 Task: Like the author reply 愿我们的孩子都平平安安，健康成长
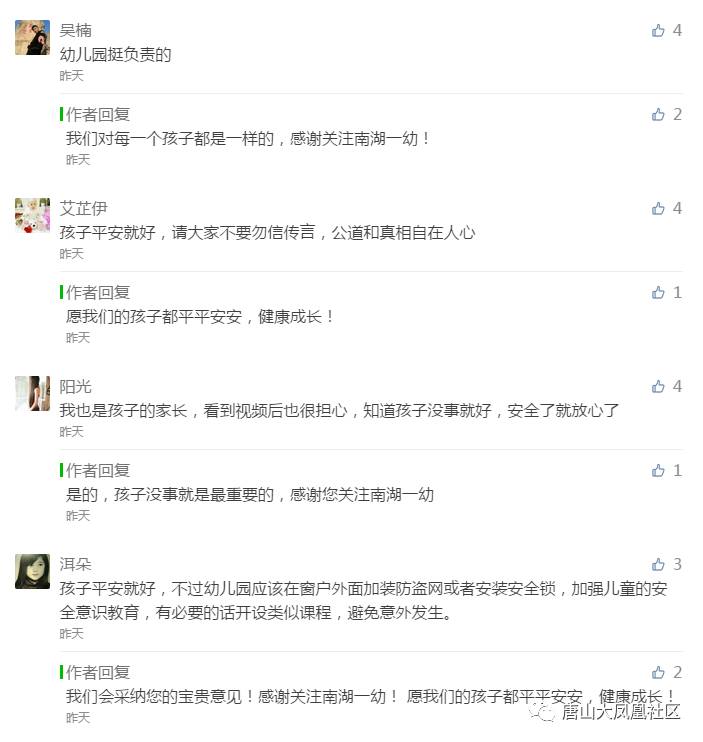658,293
